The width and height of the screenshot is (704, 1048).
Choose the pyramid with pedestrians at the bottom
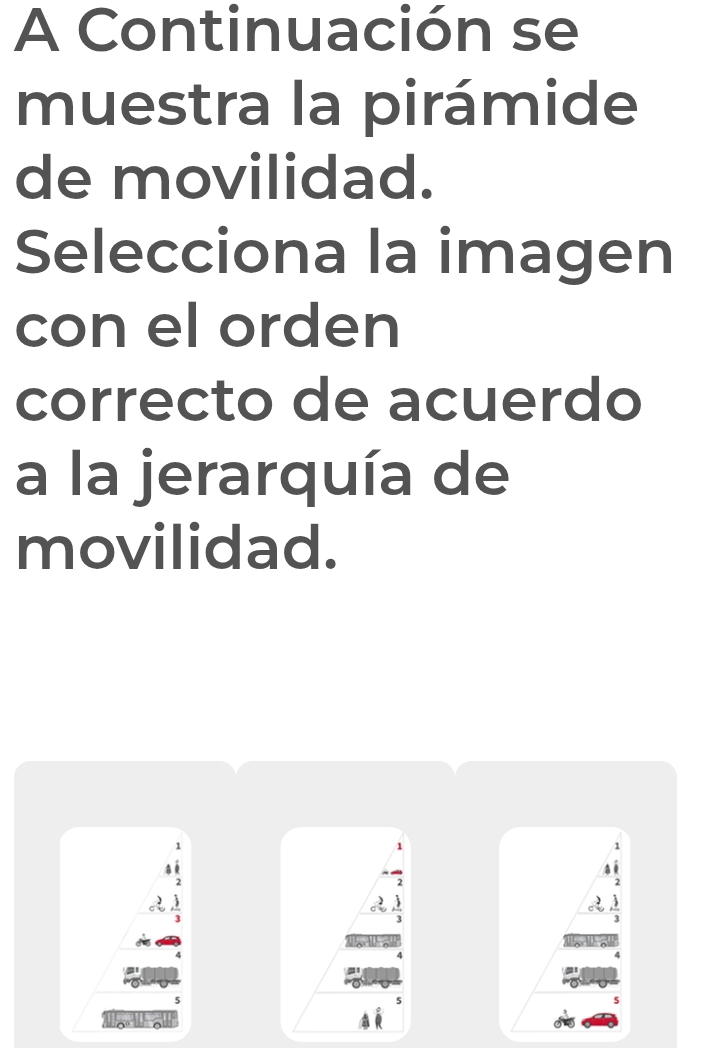(x=345, y=933)
